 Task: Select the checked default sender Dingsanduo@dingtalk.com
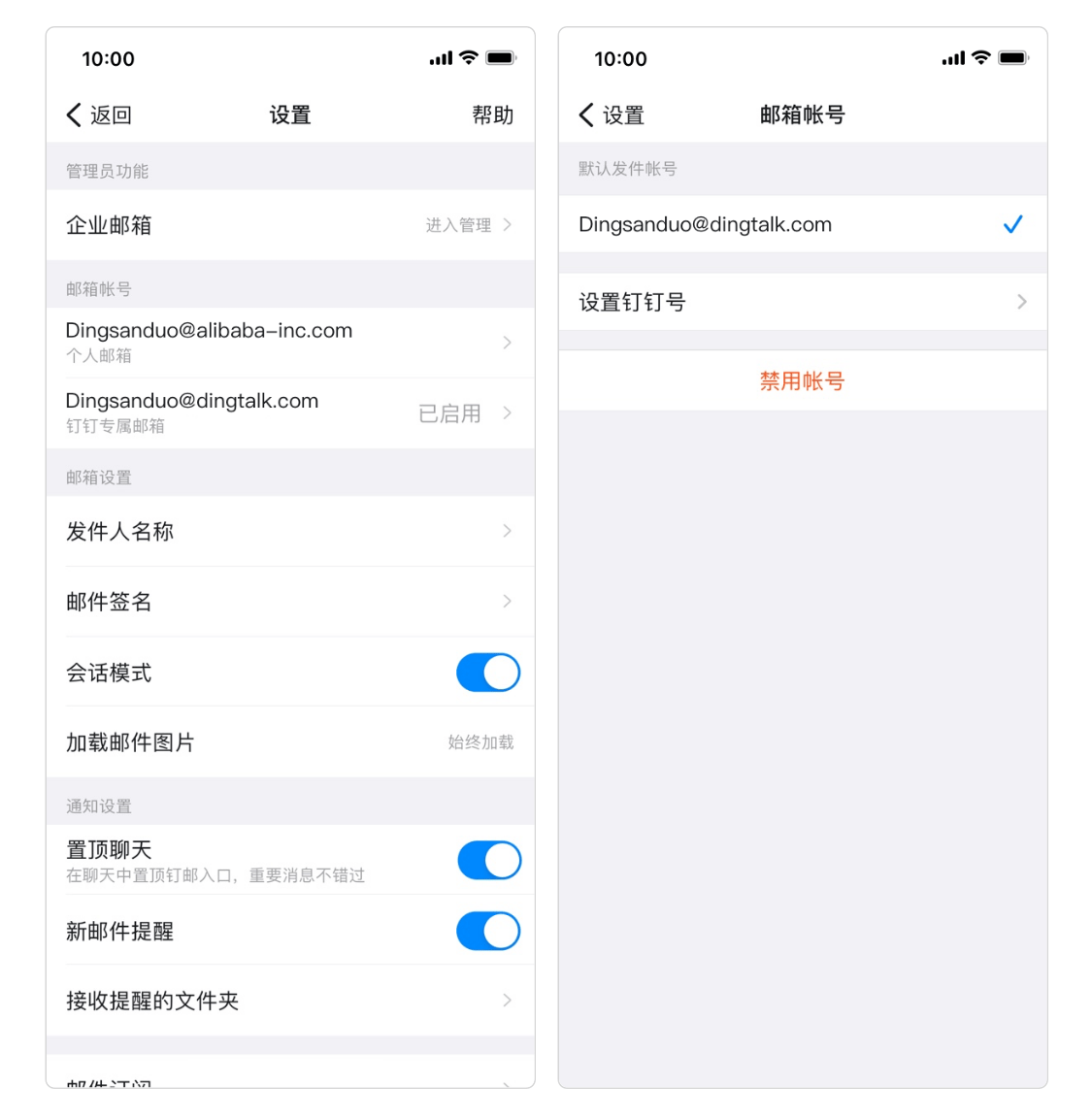[x=802, y=225]
